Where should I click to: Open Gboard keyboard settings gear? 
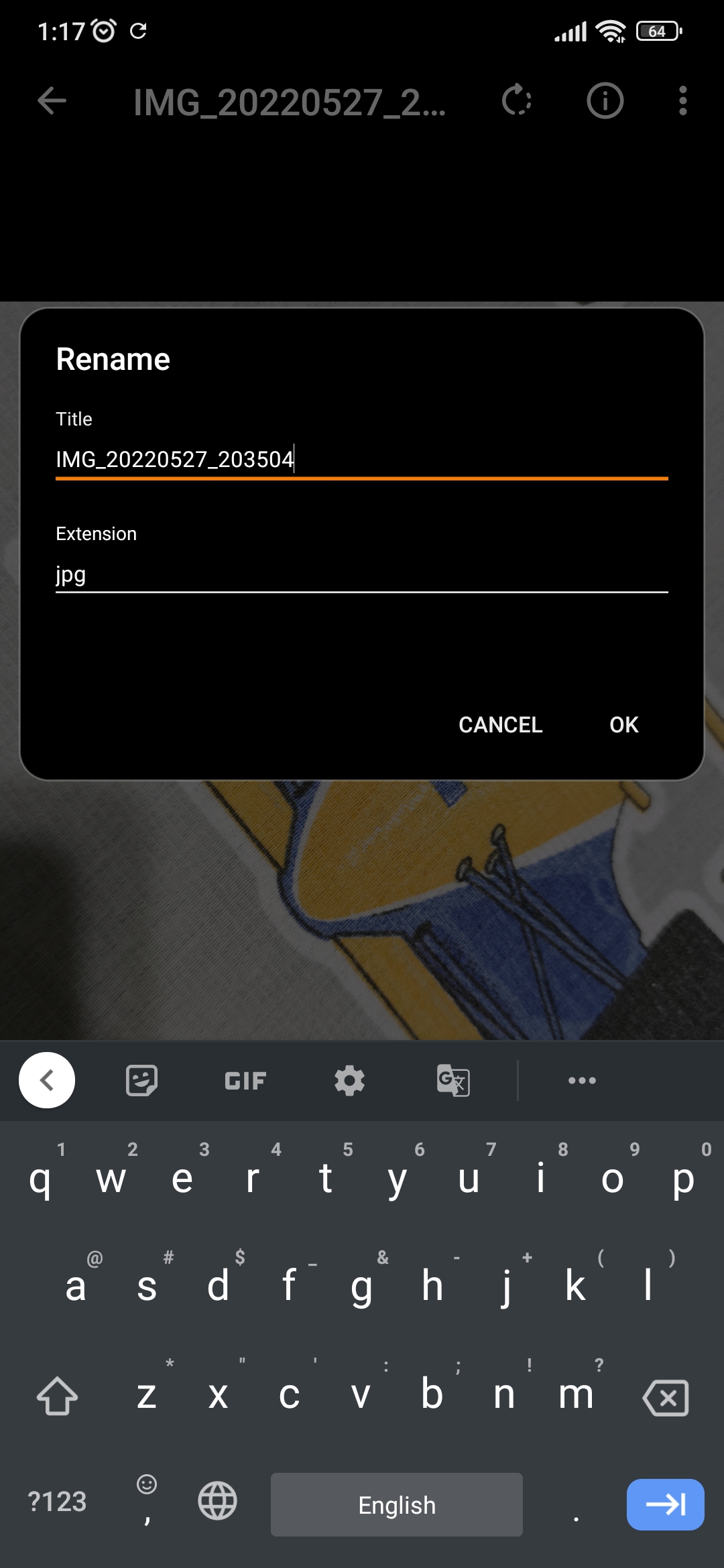(348, 1080)
